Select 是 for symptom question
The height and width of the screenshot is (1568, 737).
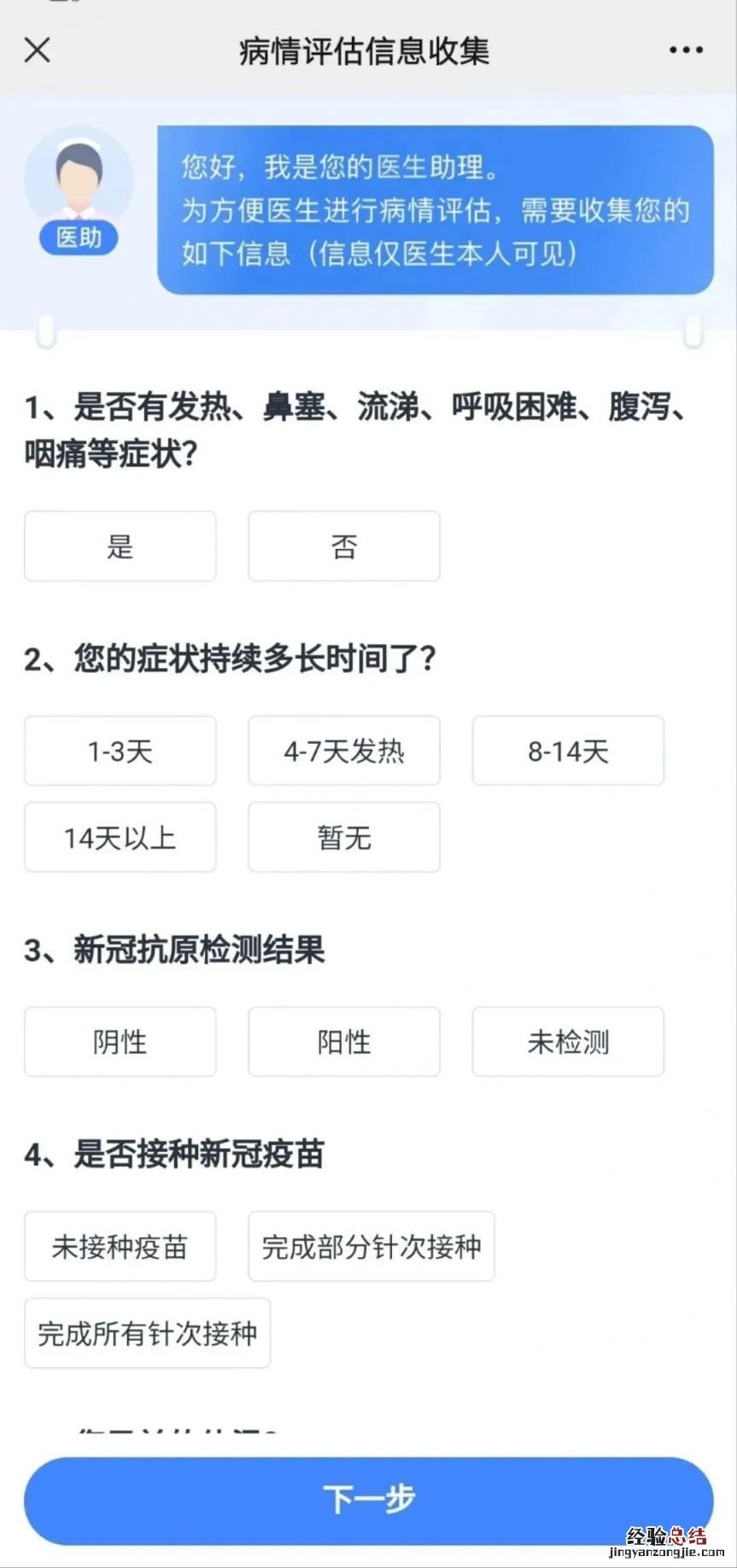120,547
